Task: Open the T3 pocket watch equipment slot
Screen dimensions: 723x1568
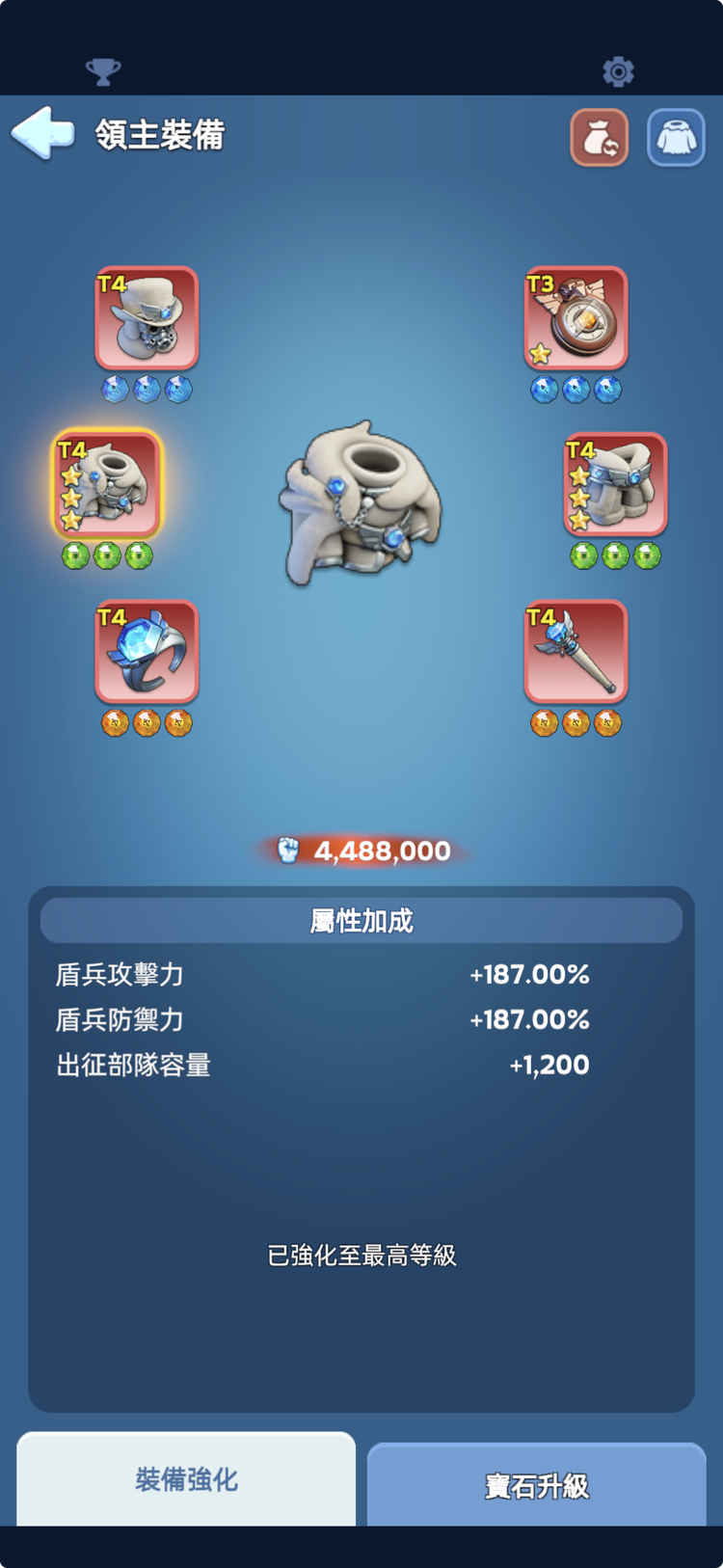Action: click(576, 318)
